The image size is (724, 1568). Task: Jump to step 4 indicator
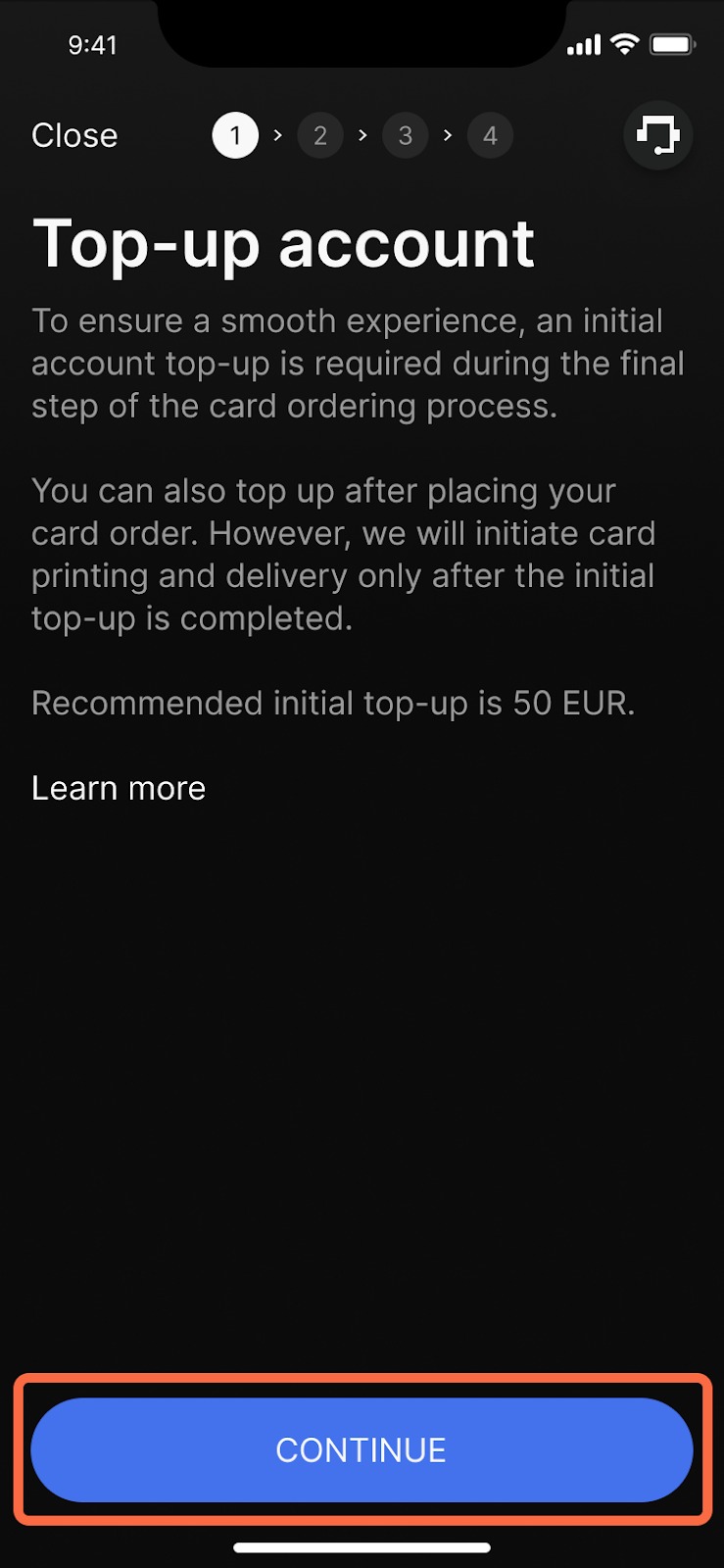[x=490, y=135]
